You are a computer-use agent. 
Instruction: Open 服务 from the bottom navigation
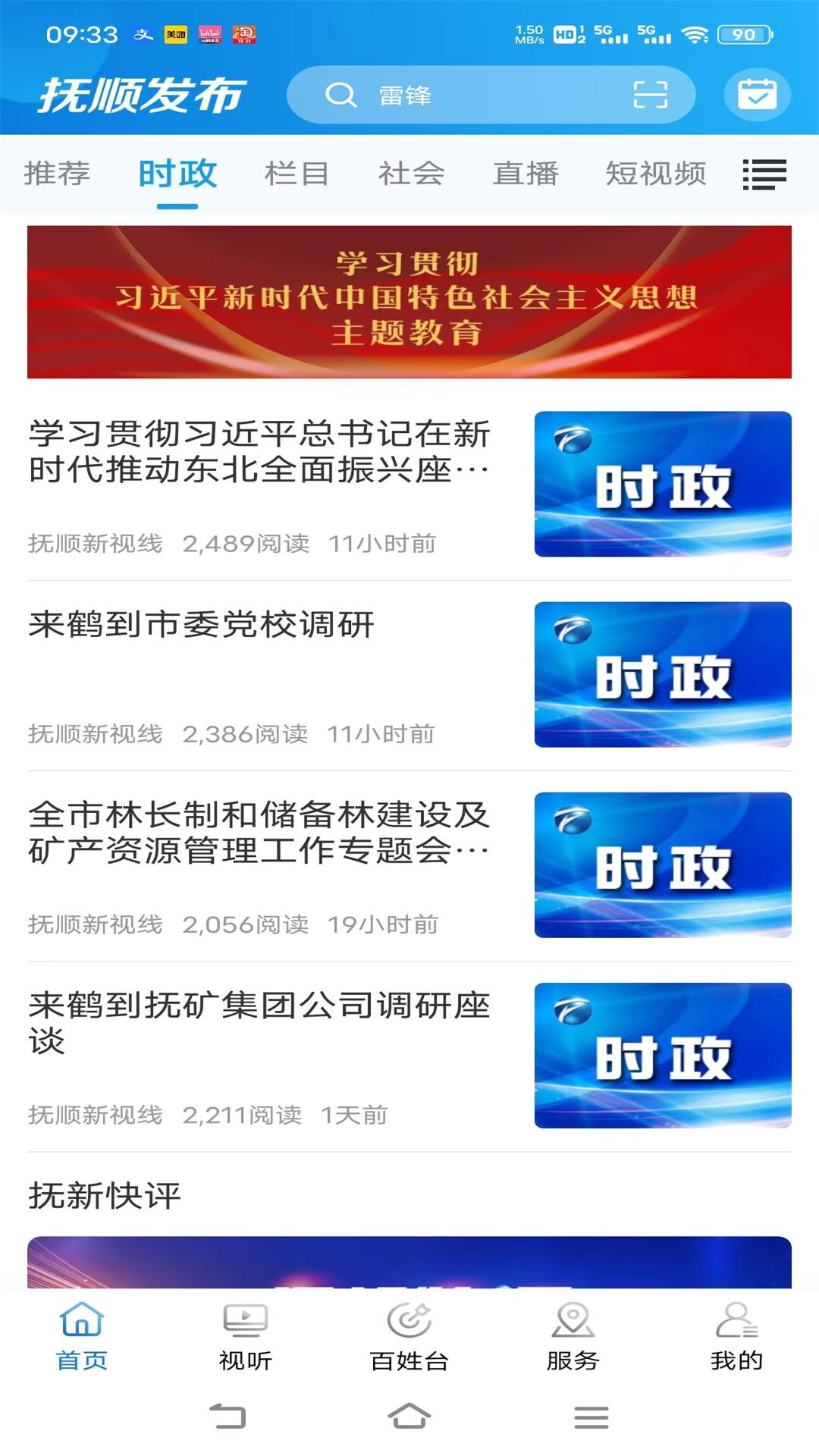(573, 1331)
